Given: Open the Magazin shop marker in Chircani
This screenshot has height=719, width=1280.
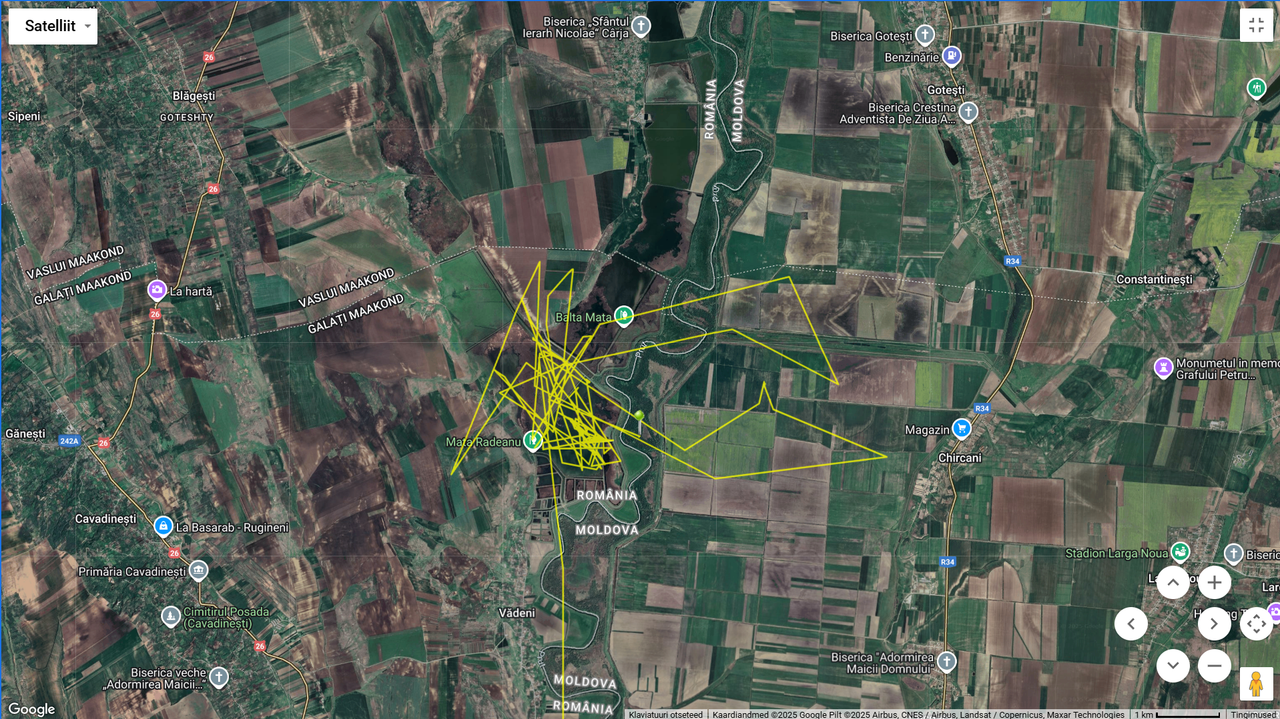Looking at the screenshot, I should [x=962, y=429].
